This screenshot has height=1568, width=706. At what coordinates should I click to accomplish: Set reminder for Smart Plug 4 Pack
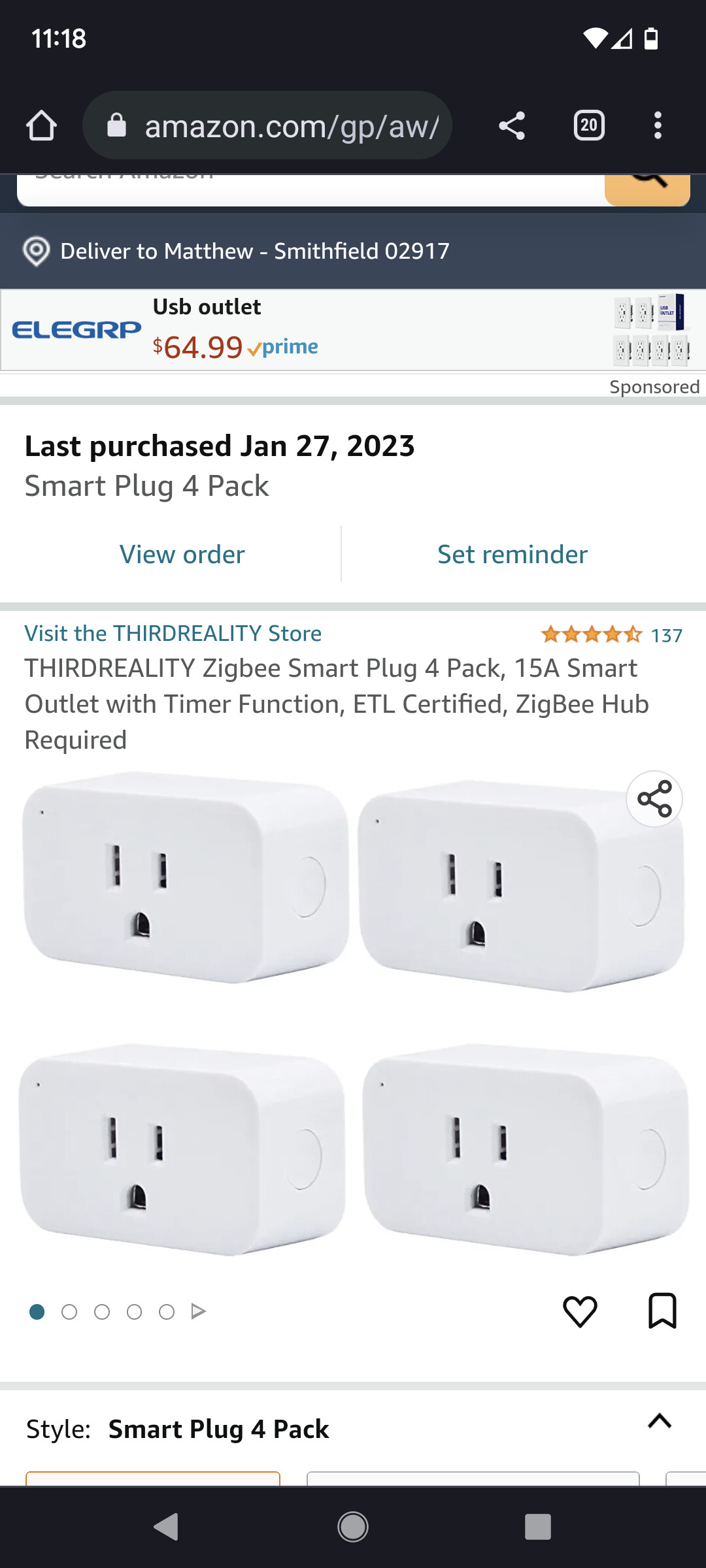[x=513, y=554]
